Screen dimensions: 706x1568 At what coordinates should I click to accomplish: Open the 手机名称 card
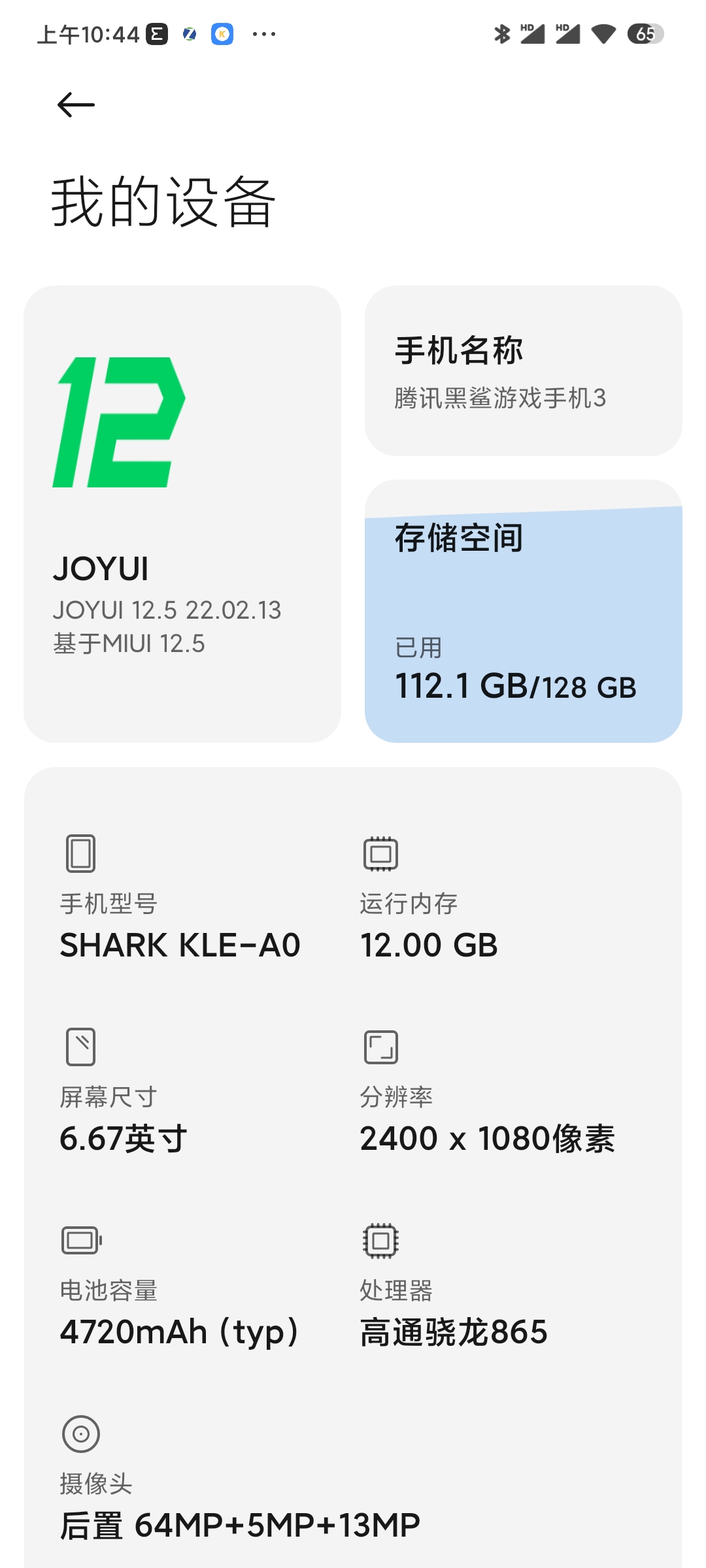tap(523, 370)
